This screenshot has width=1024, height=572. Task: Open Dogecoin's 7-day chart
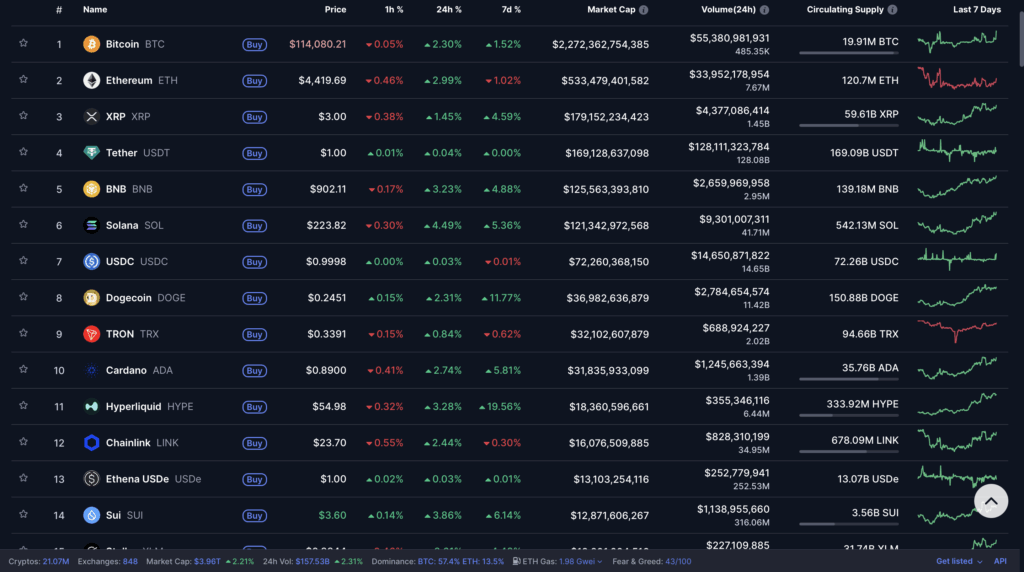[x=957, y=297]
